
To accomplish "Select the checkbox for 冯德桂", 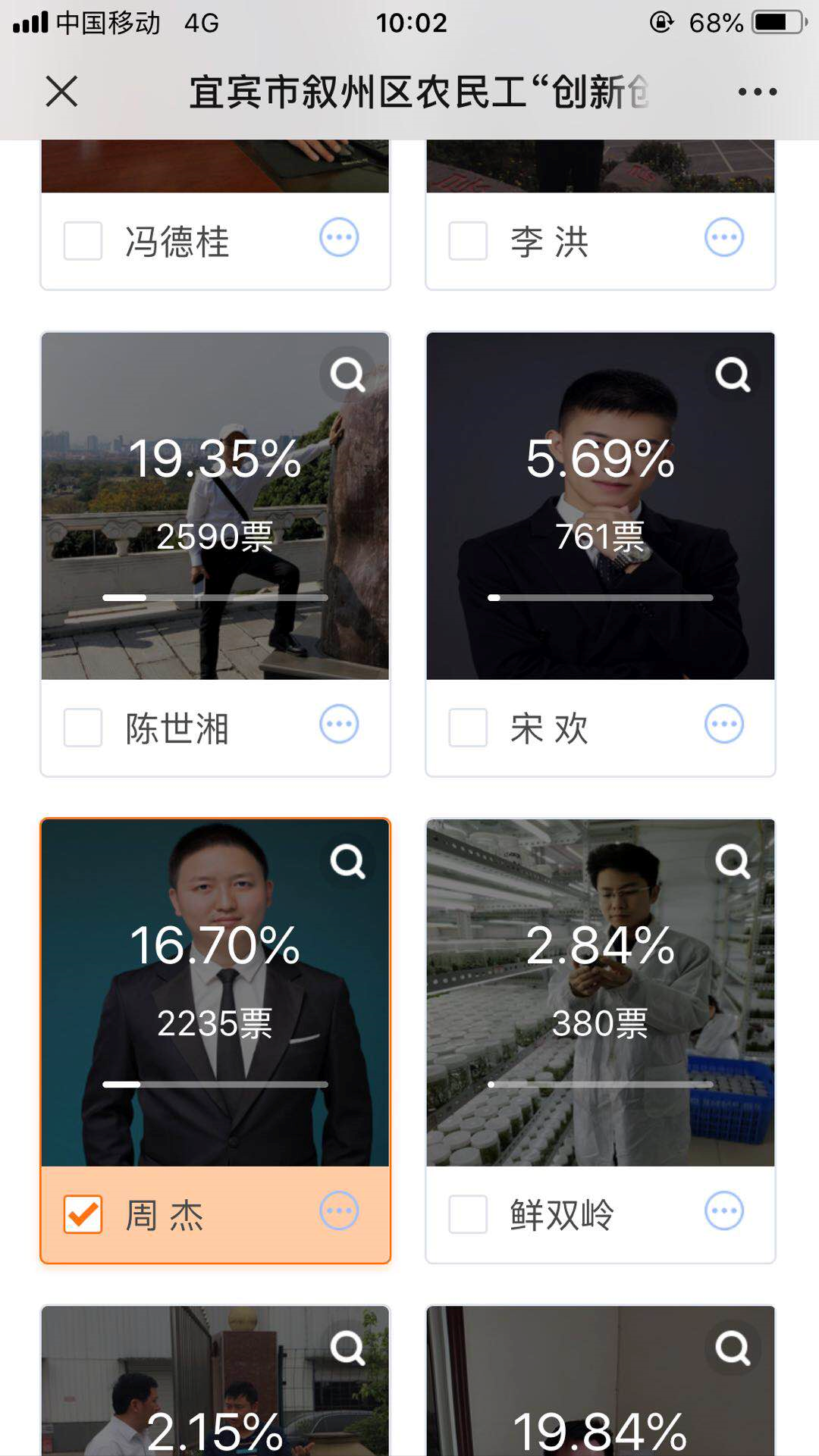I will pyautogui.click(x=83, y=241).
